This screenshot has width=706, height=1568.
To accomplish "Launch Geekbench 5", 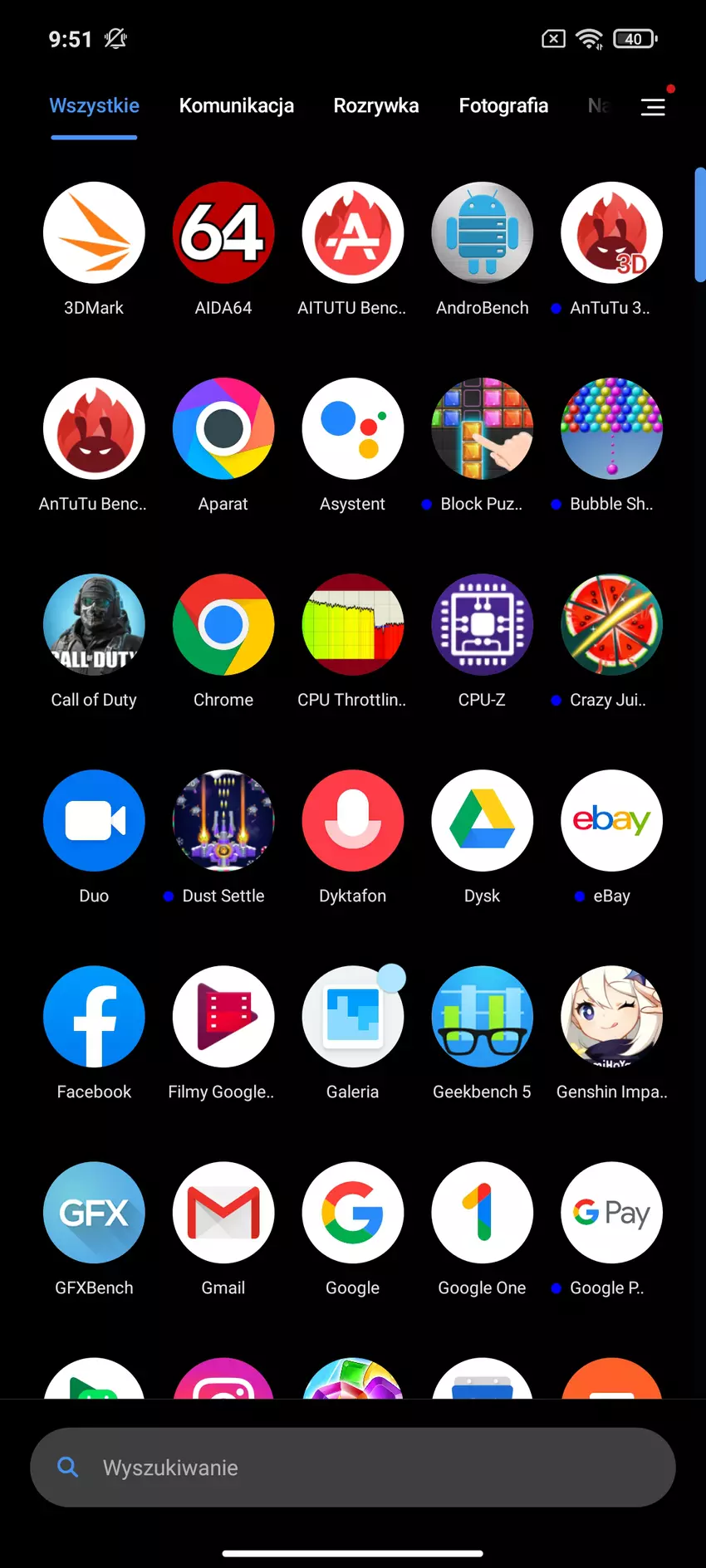I will (x=483, y=1017).
